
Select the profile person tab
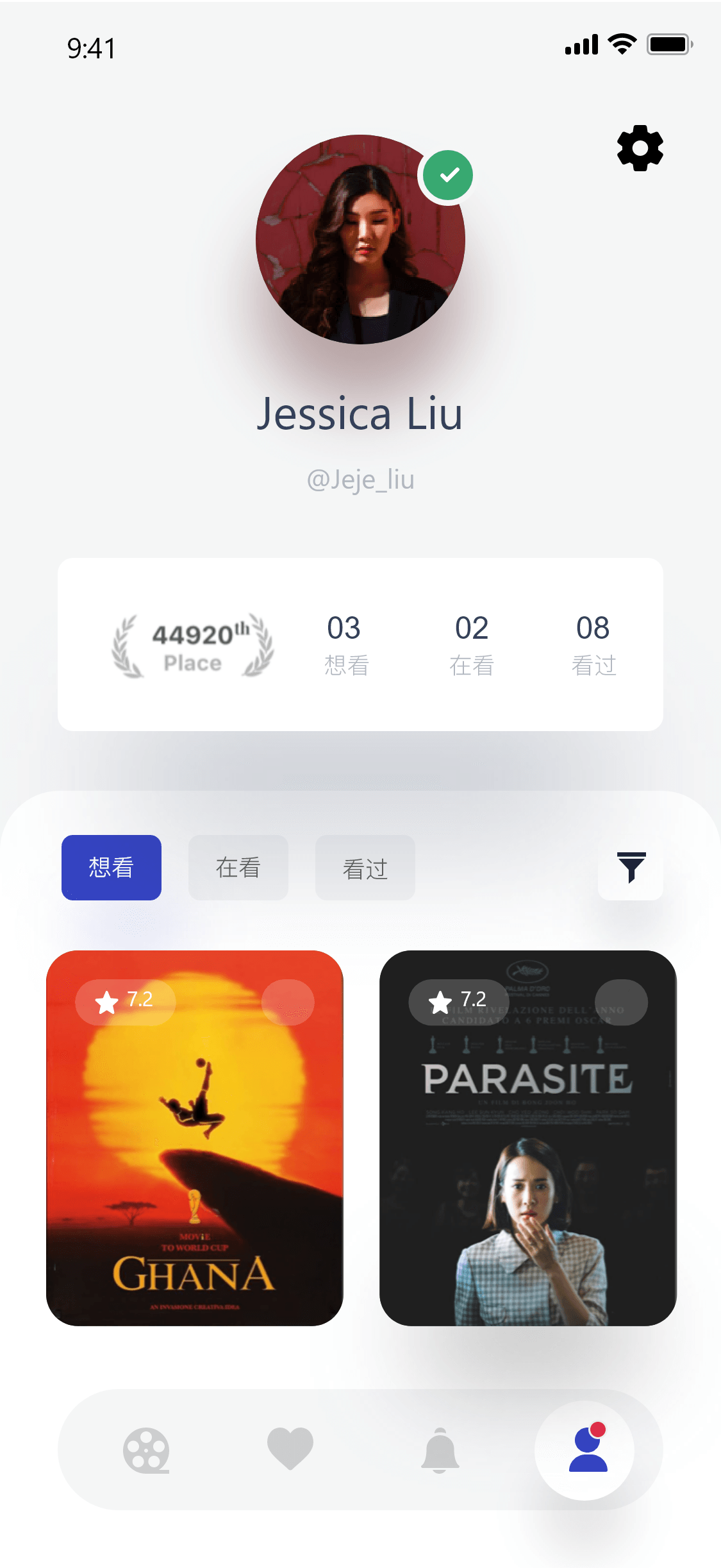click(586, 1450)
